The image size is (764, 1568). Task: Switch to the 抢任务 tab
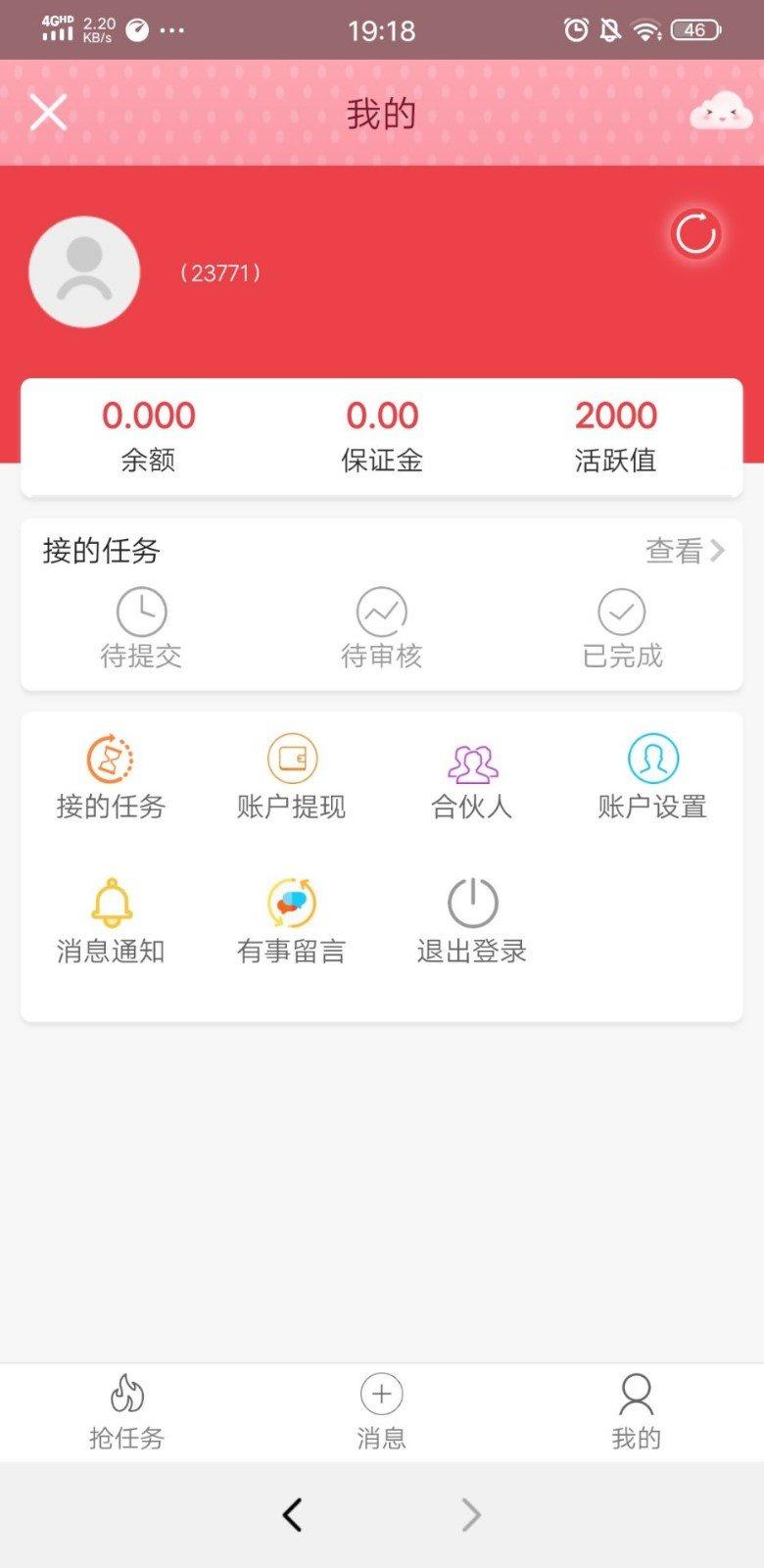coord(123,1411)
